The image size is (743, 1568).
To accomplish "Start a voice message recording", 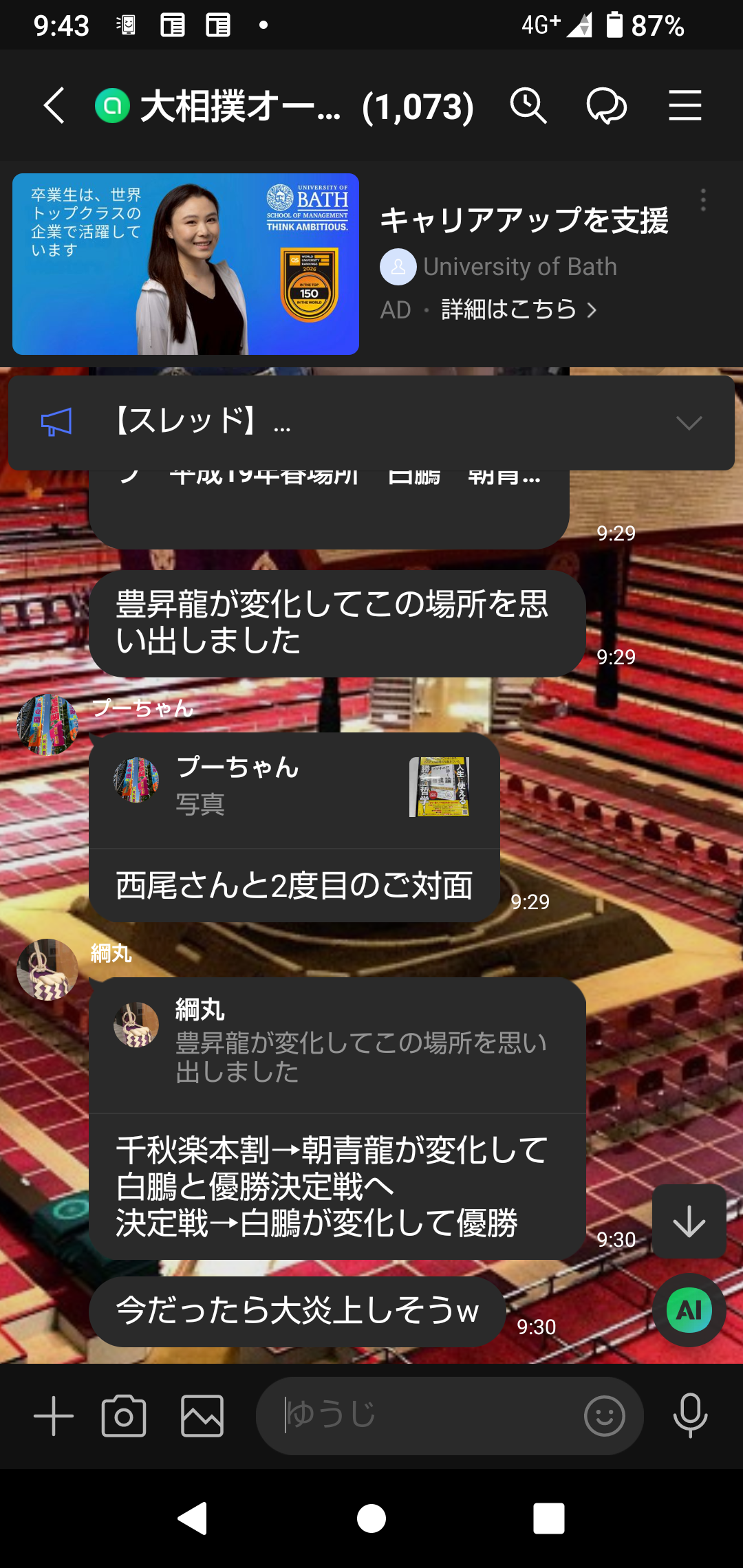I will pyautogui.click(x=690, y=1416).
